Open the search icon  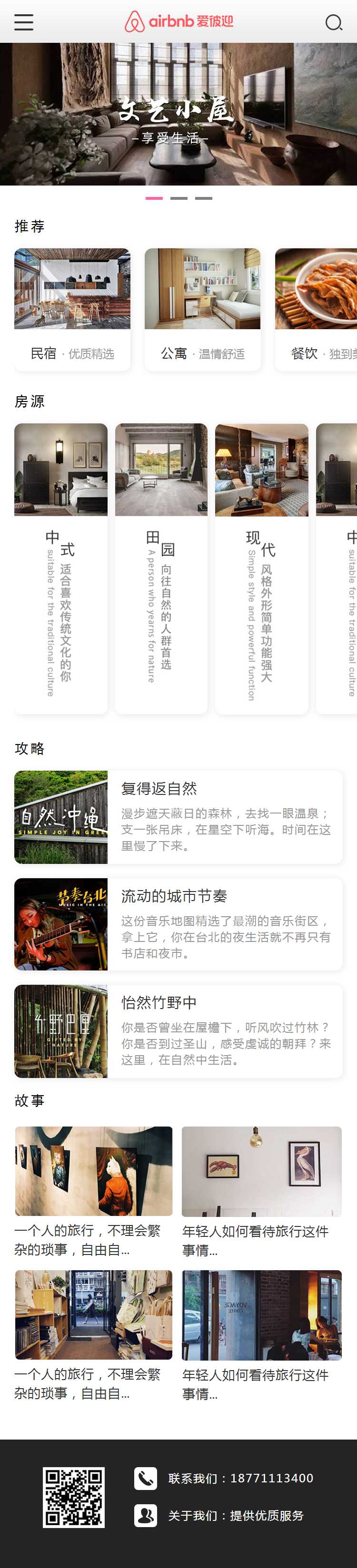click(x=333, y=22)
